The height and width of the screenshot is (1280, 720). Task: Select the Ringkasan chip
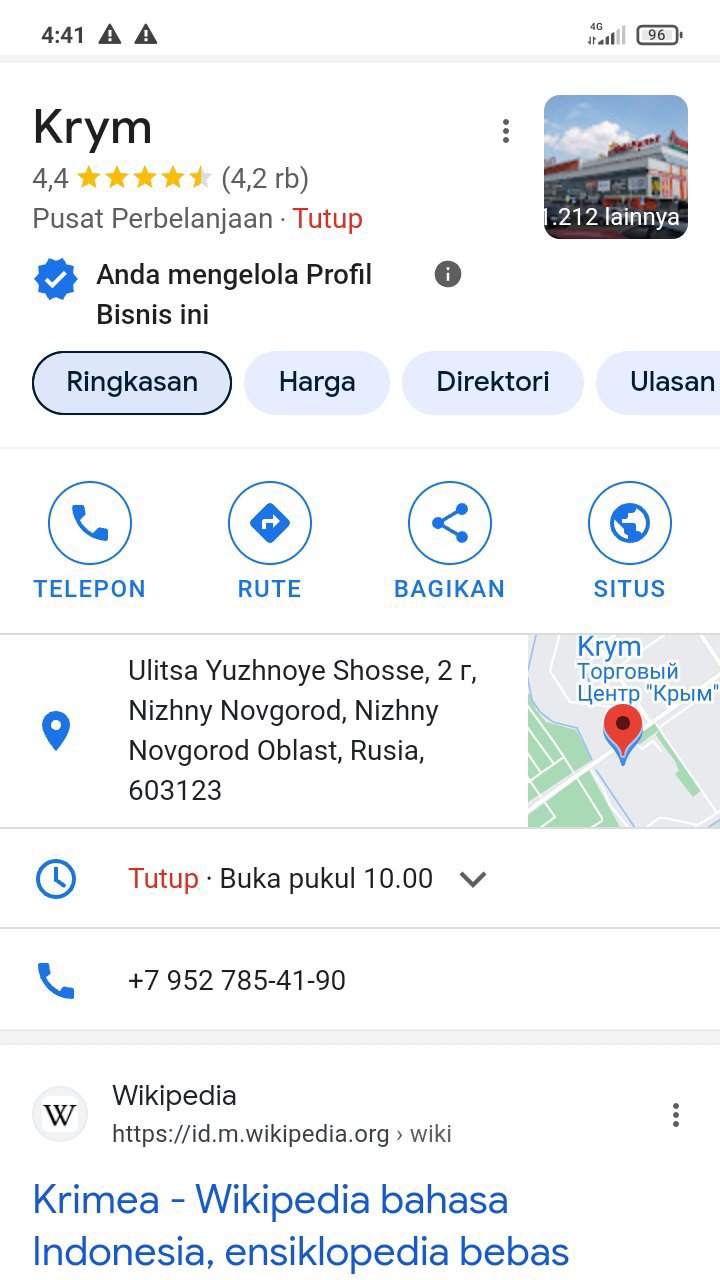(132, 382)
